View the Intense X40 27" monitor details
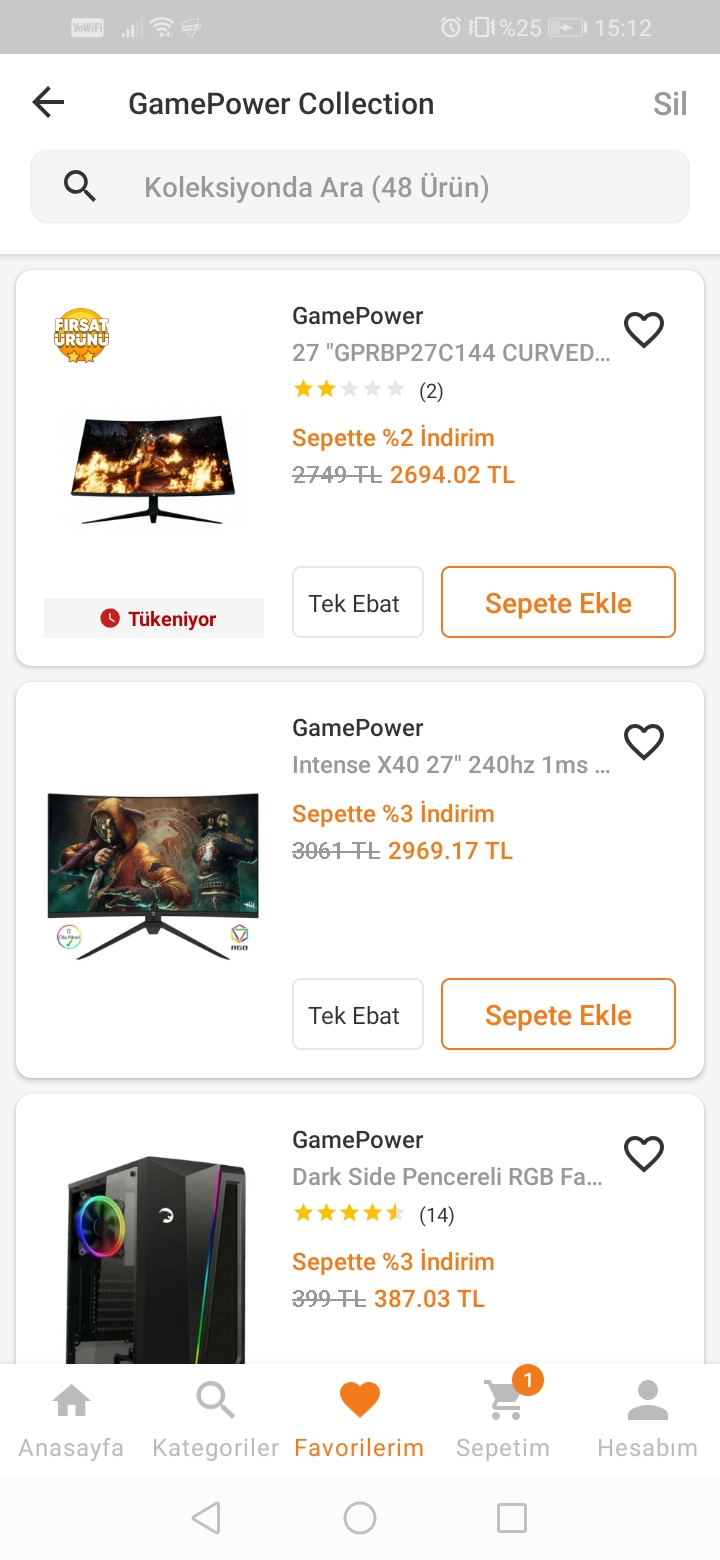 tap(450, 766)
